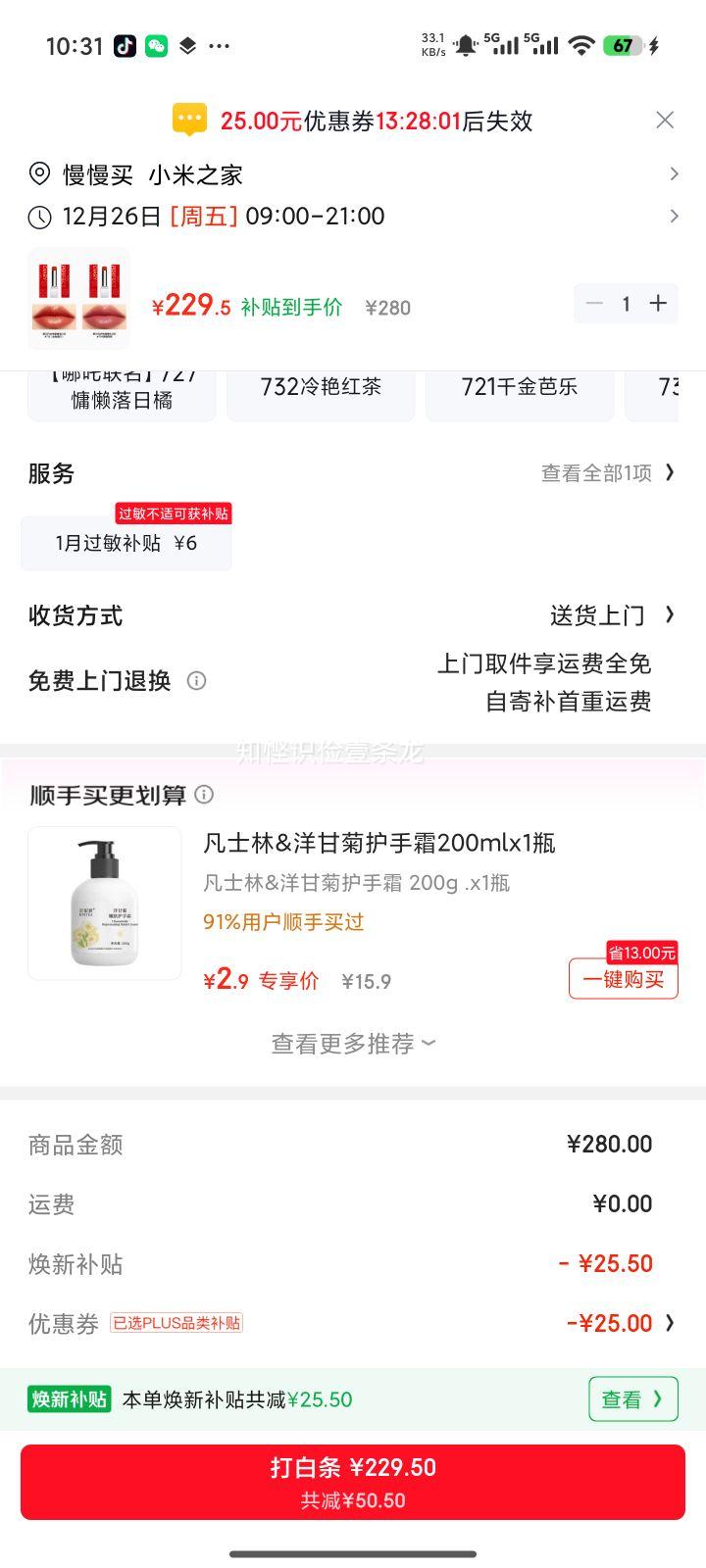706x1568 pixels.
Task: Select the 1月过敏补贴 ¥6 service option
Action: click(126, 542)
